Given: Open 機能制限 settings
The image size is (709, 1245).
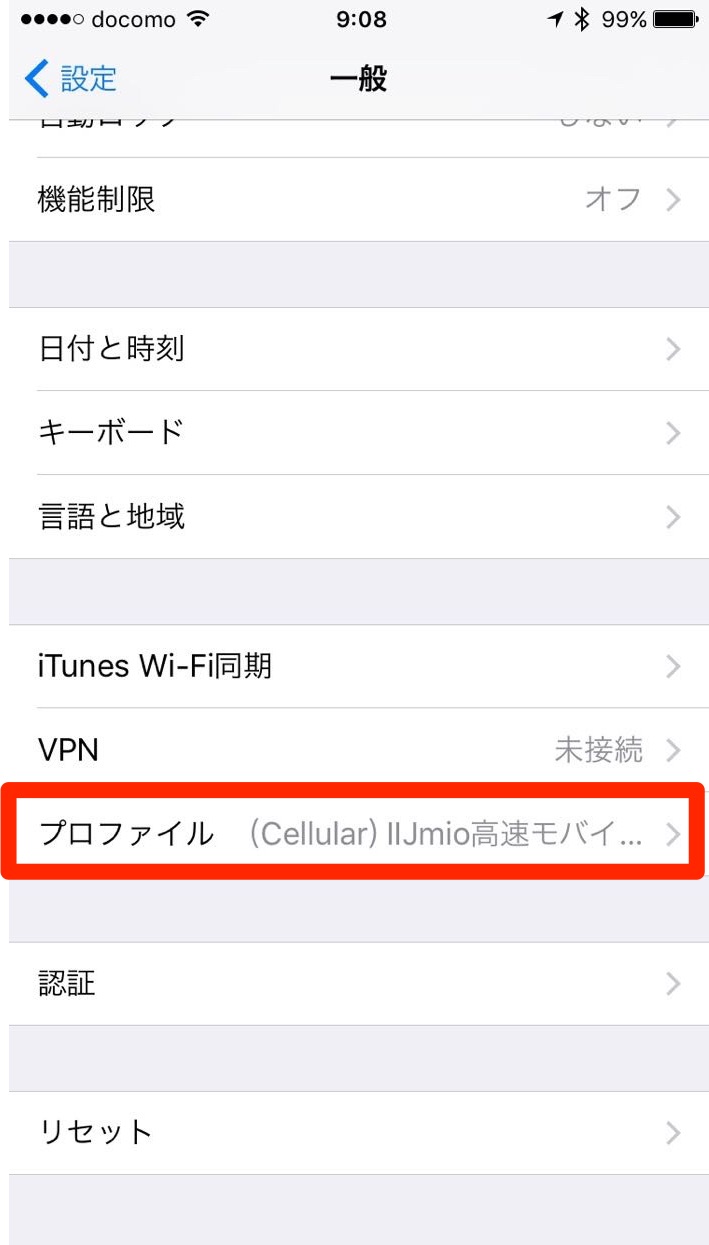Looking at the screenshot, I should (355, 199).
